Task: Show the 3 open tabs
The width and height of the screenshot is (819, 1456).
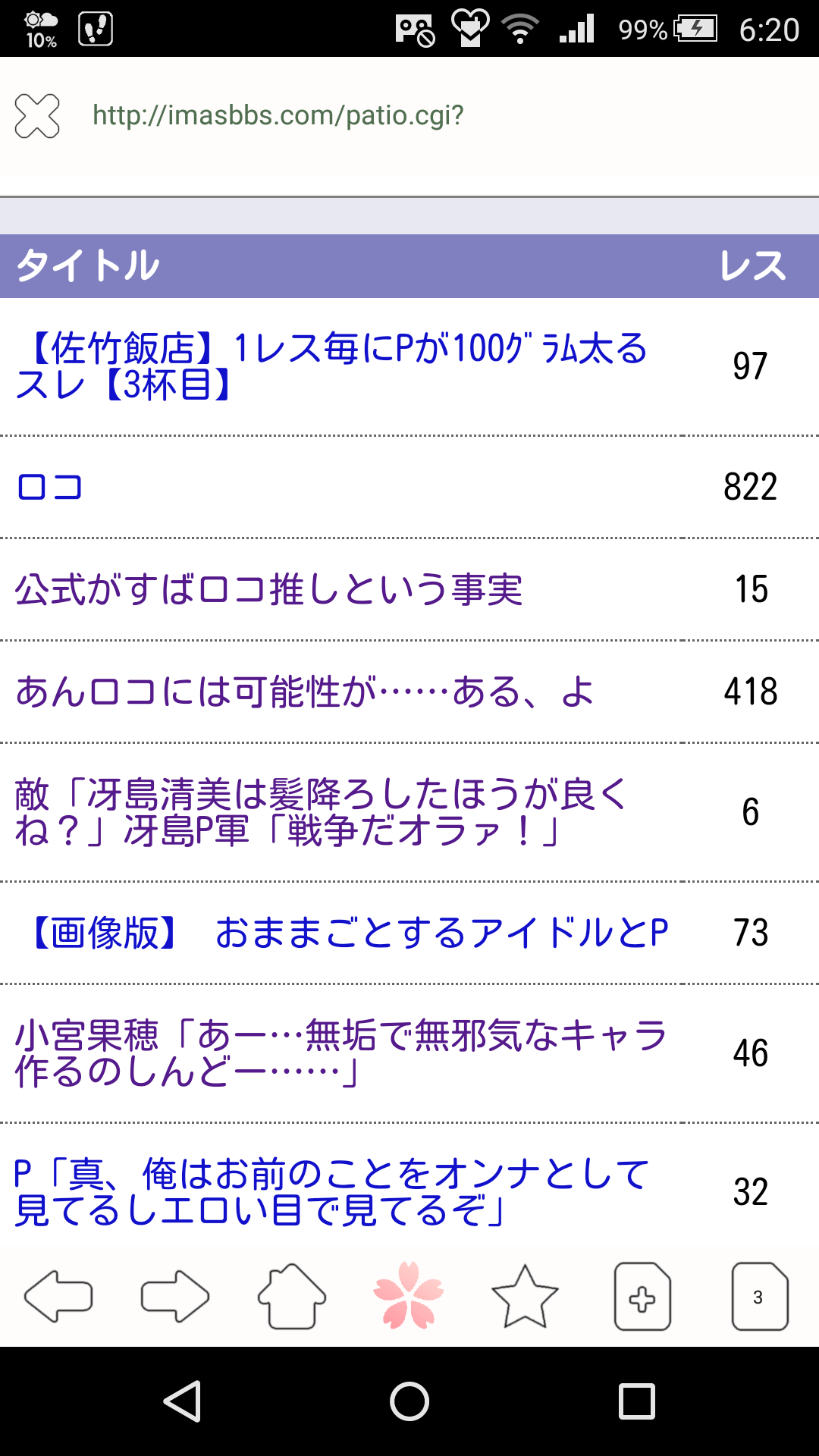Action: [759, 1297]
